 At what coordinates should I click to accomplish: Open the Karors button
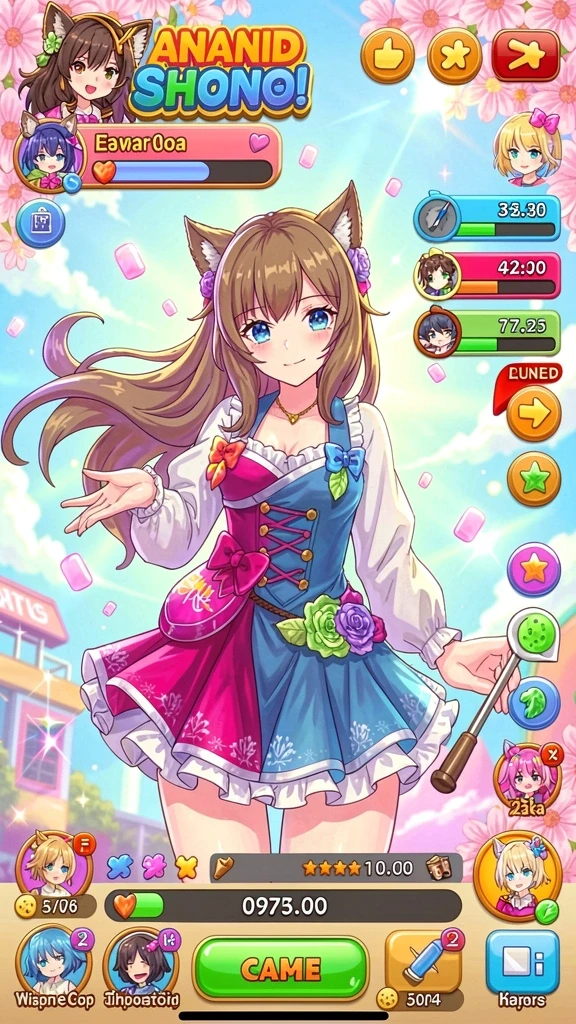[x=522, y=963]
